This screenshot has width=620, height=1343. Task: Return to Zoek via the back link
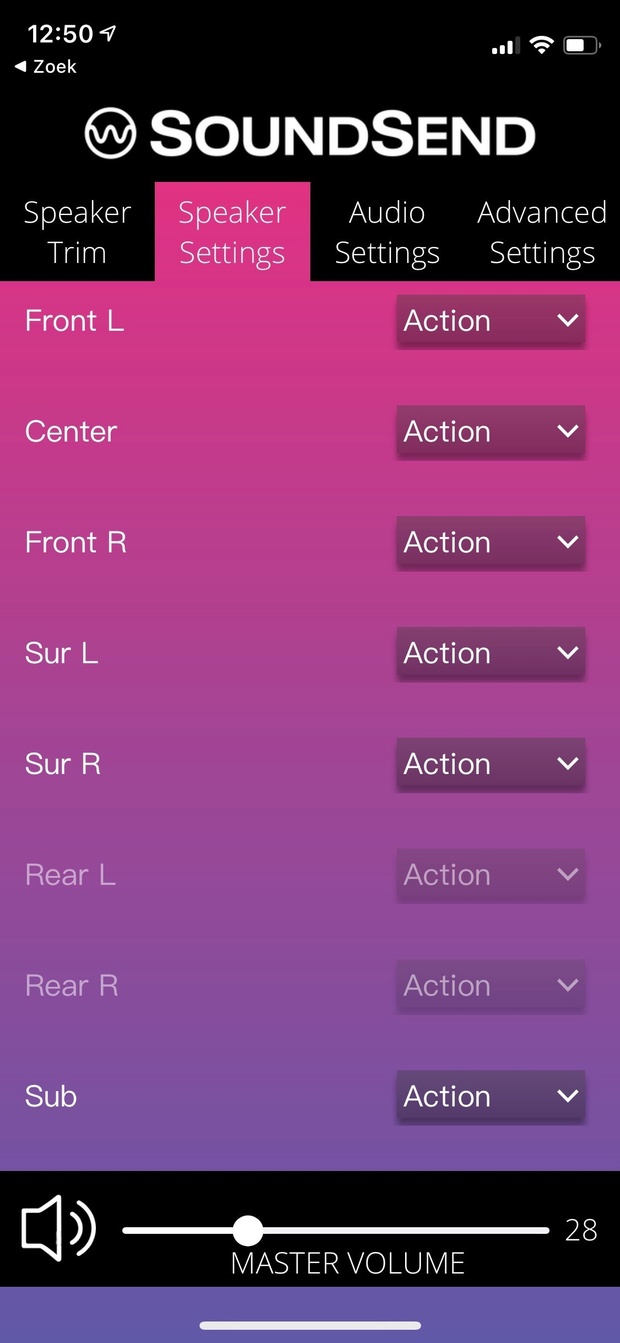(x=46, y=67)
